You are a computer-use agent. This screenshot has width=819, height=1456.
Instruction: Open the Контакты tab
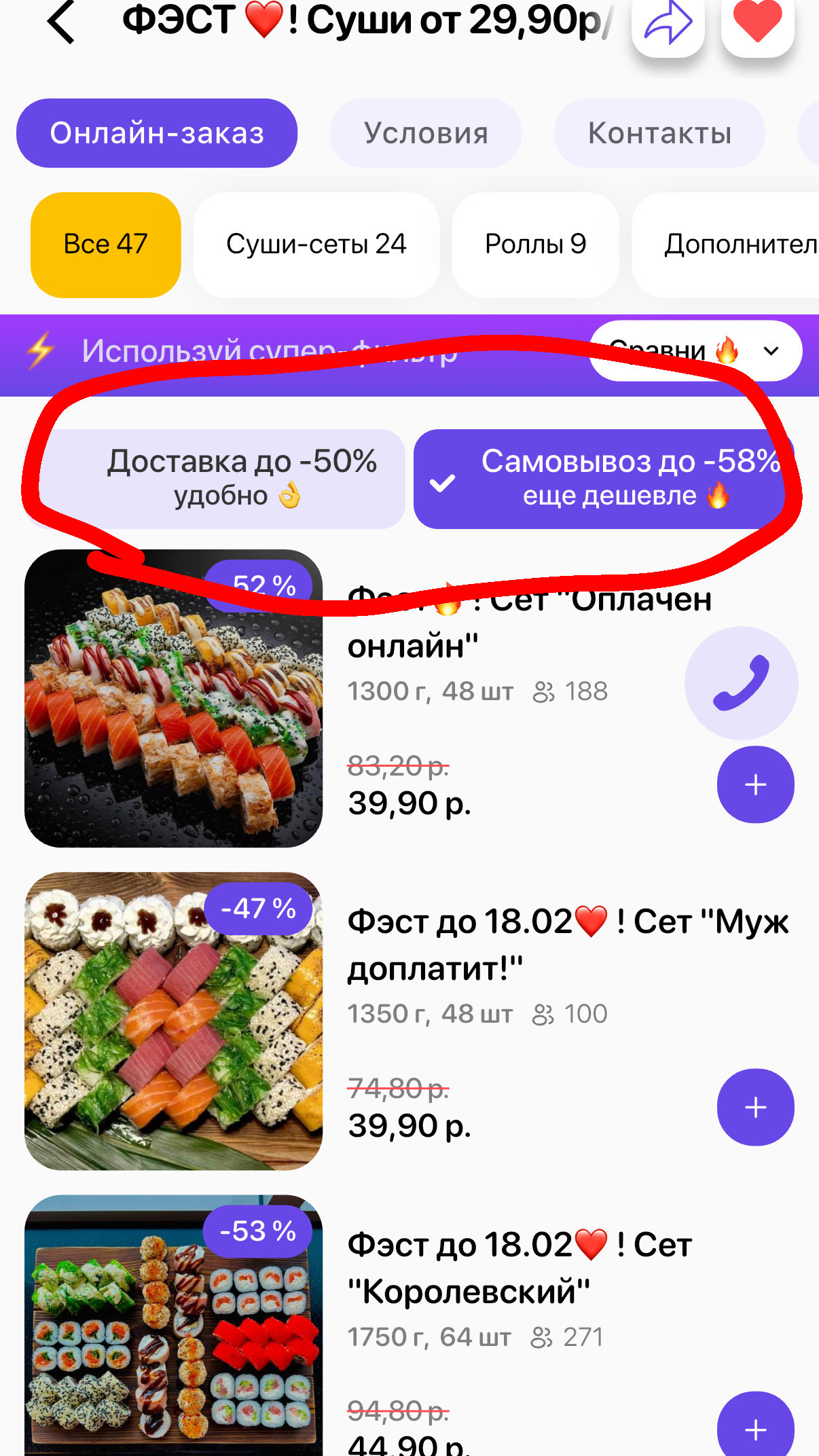tap(659, 133)
